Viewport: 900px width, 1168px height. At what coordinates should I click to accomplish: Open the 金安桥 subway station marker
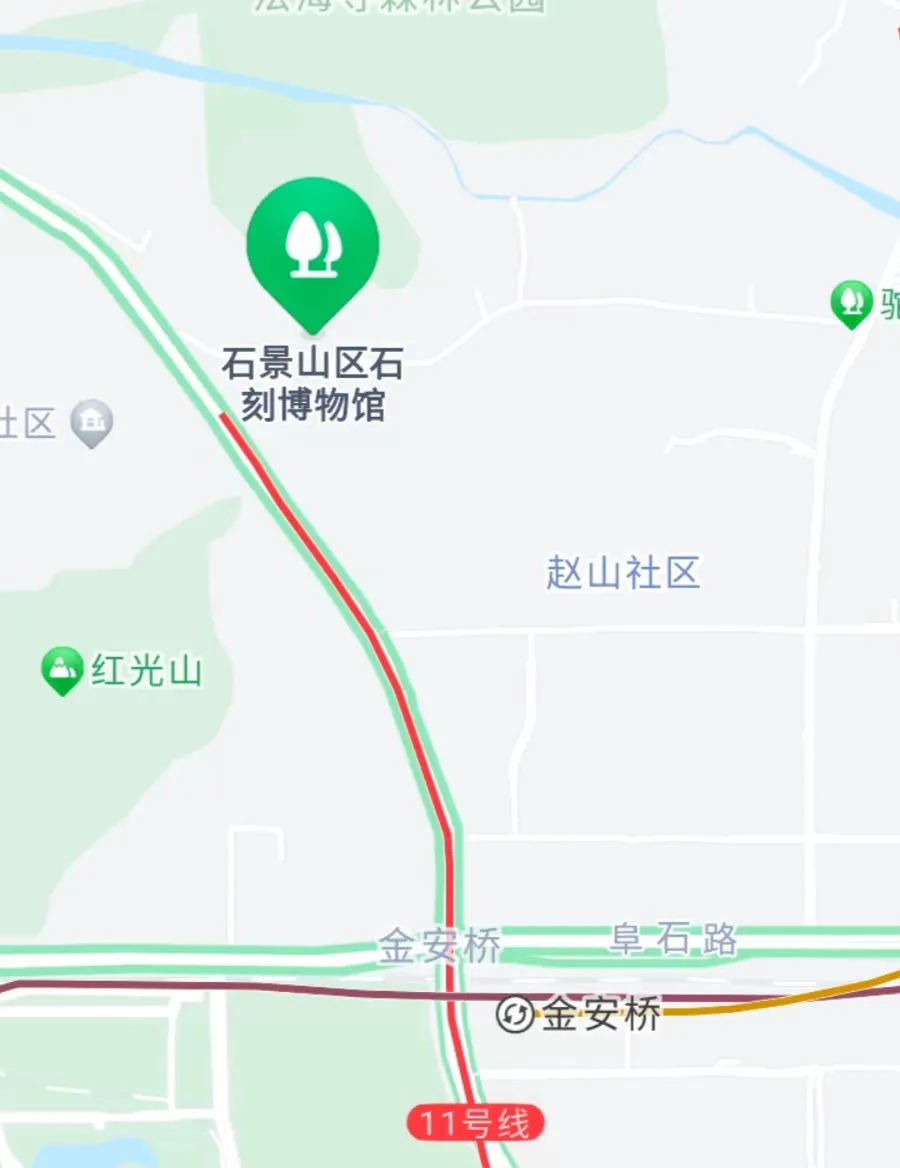pos(516,1016)
